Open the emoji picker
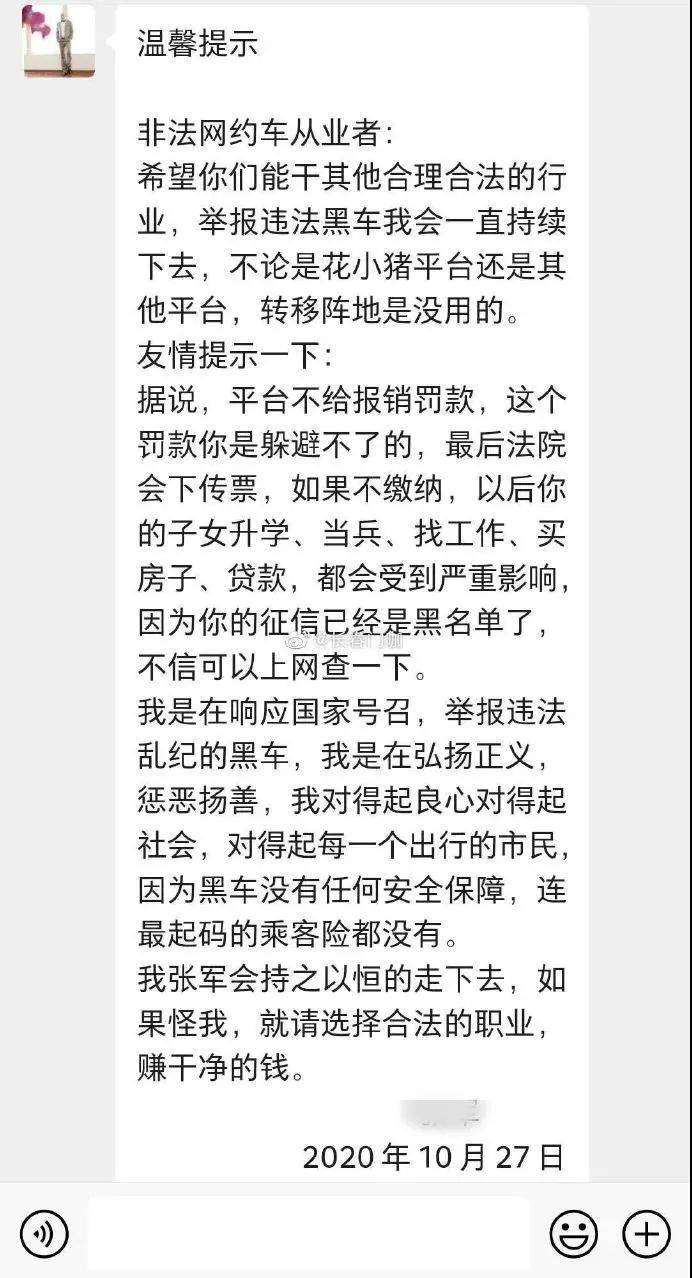This screenshot has height=1278, width=692. [x=574, y=1234]
